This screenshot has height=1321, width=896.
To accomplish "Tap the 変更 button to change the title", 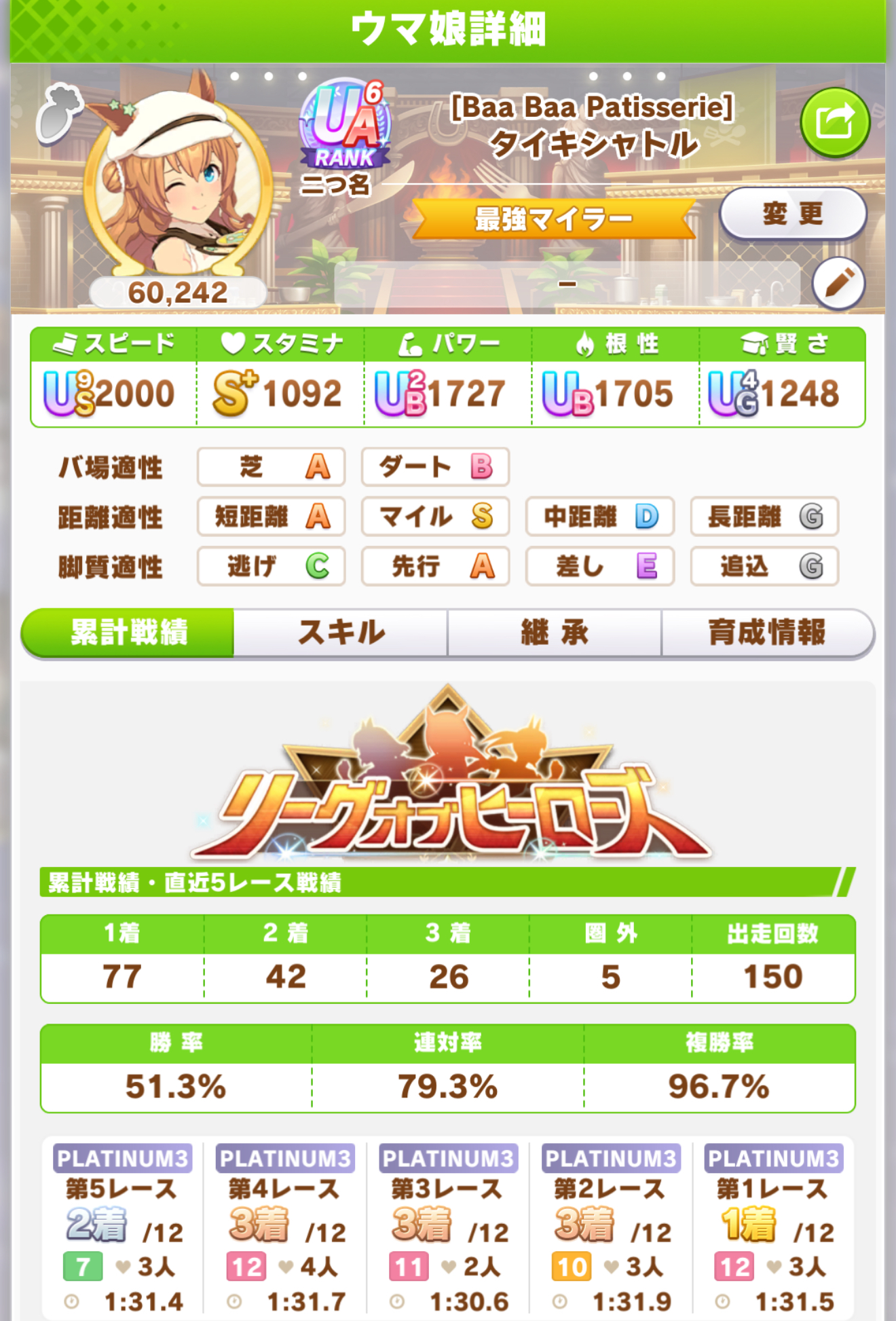I will click(793, 214).
